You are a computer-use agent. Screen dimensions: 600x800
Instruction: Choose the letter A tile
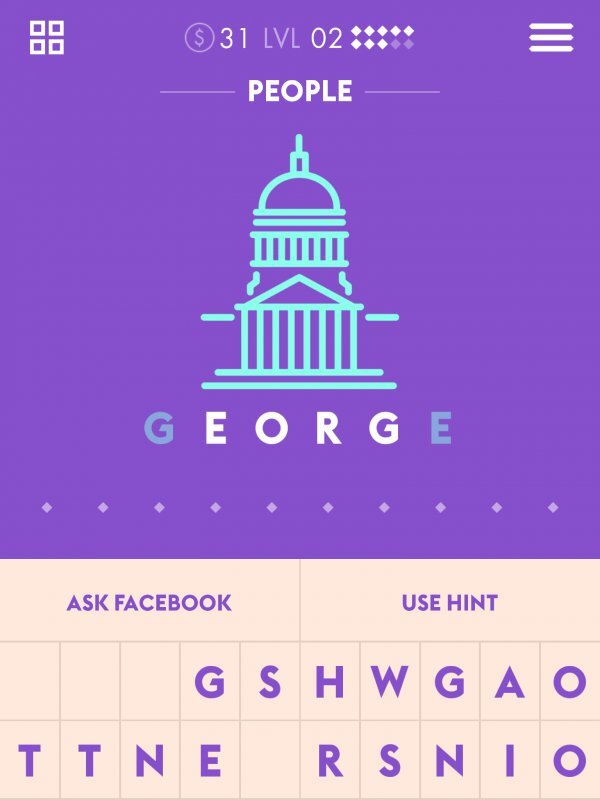[x=509, y=682]
